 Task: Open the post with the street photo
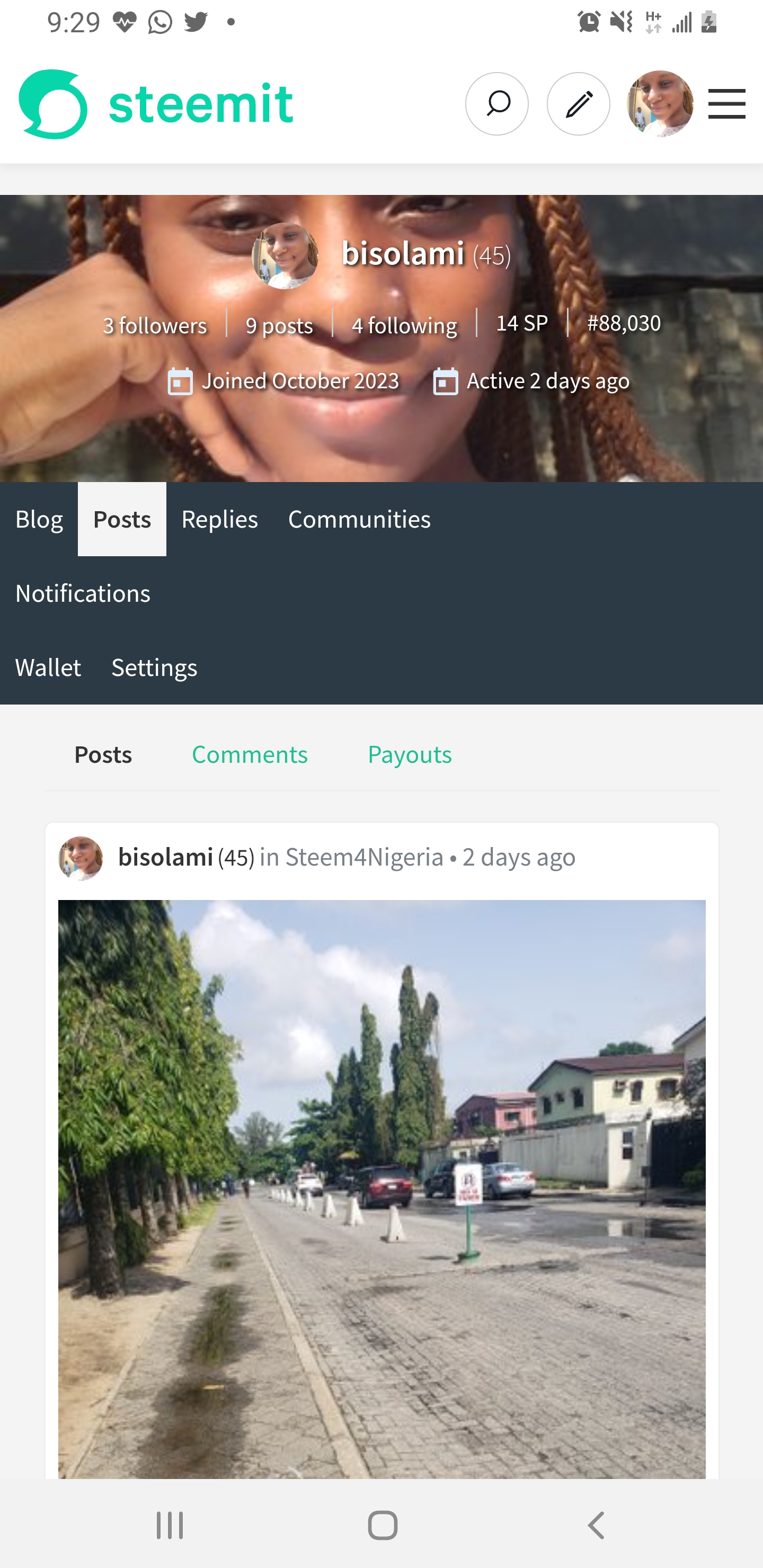click(382, 1189)
